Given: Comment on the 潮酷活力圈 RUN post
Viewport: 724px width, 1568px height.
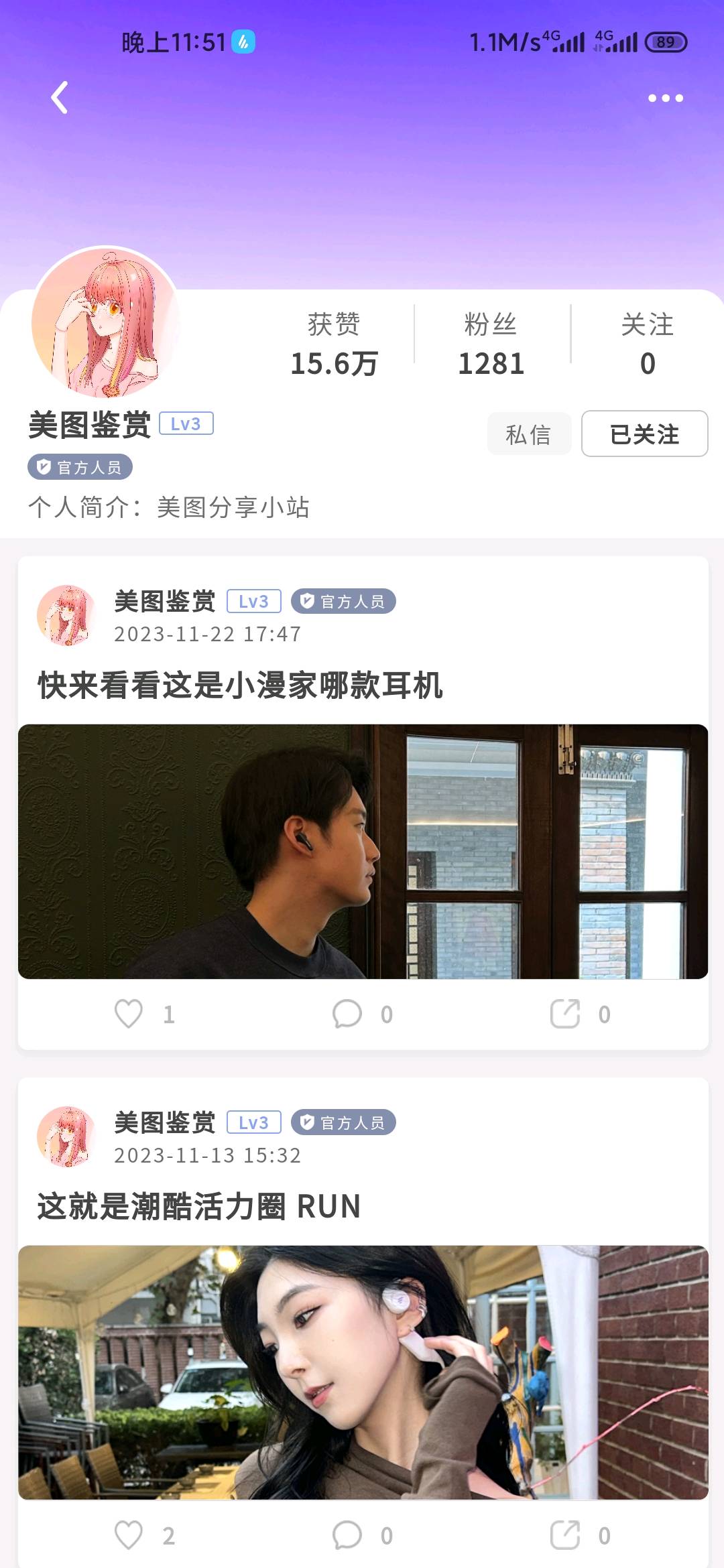Looking at the screenshot, I should pos(347,1535).
